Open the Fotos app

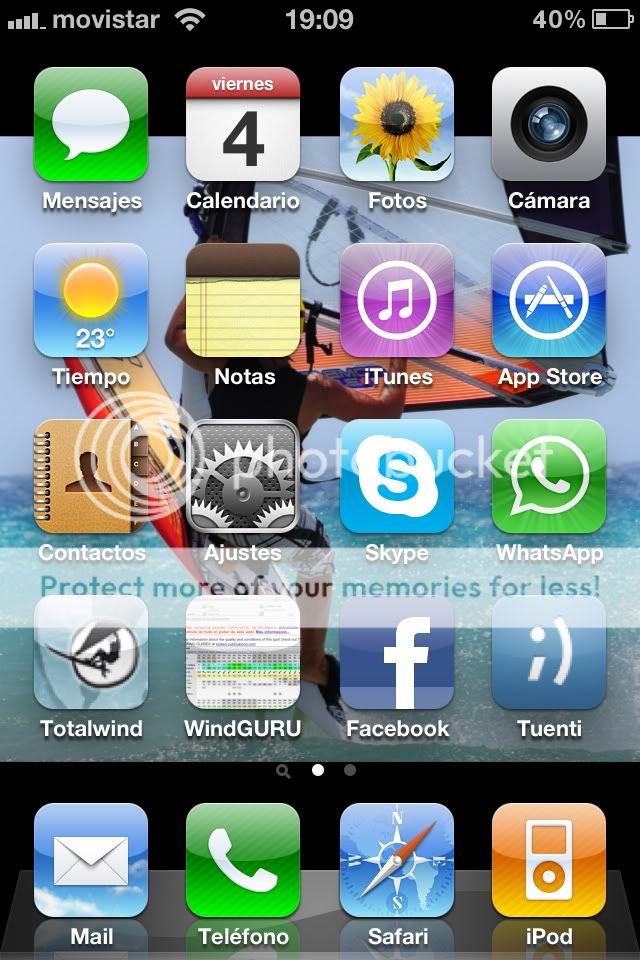397,124
